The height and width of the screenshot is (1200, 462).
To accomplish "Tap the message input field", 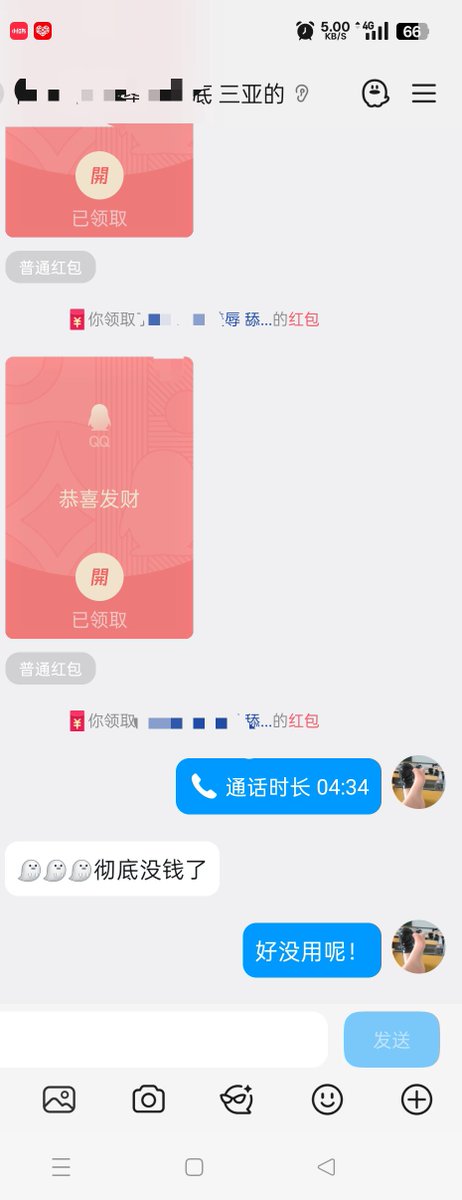I will tap(164, 1039).
